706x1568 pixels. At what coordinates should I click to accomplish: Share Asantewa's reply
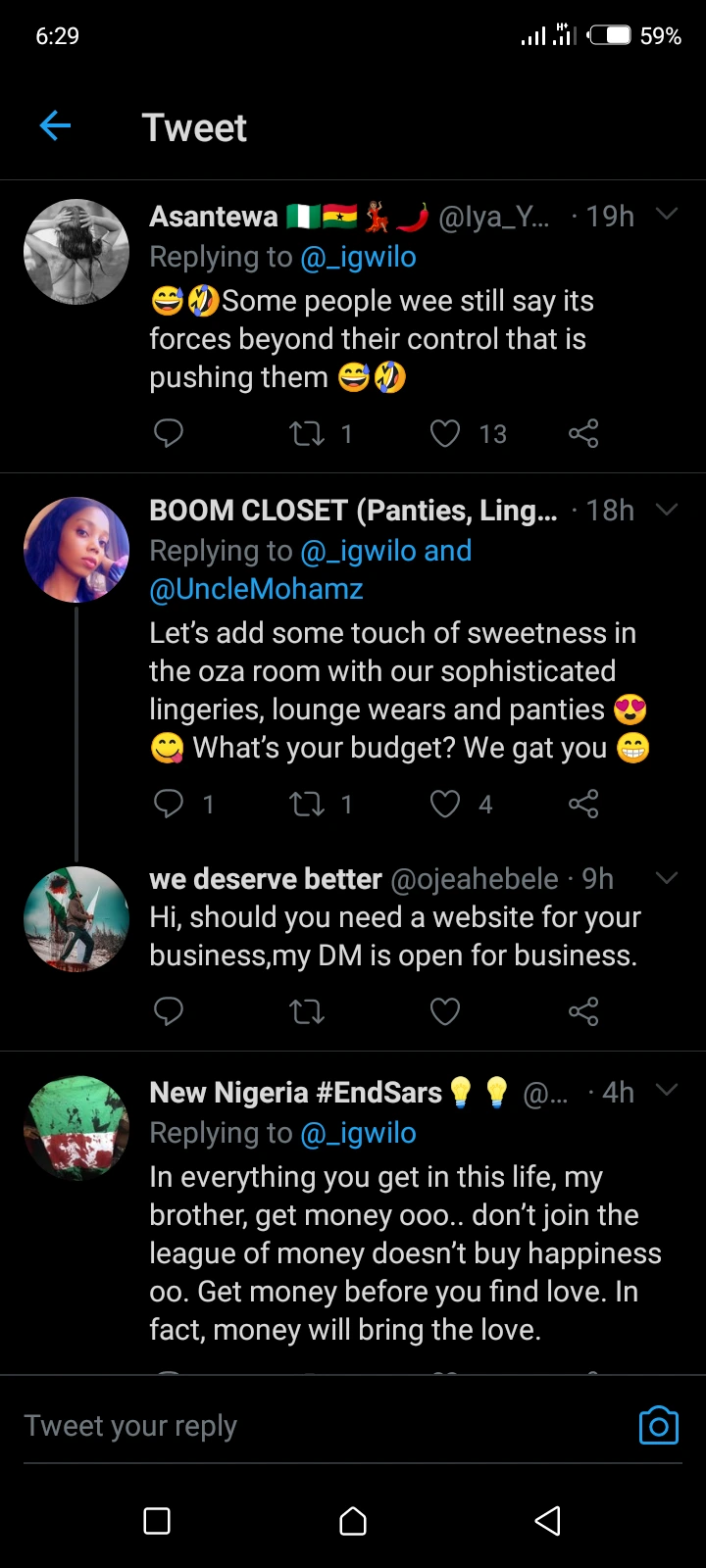[583, 433]
